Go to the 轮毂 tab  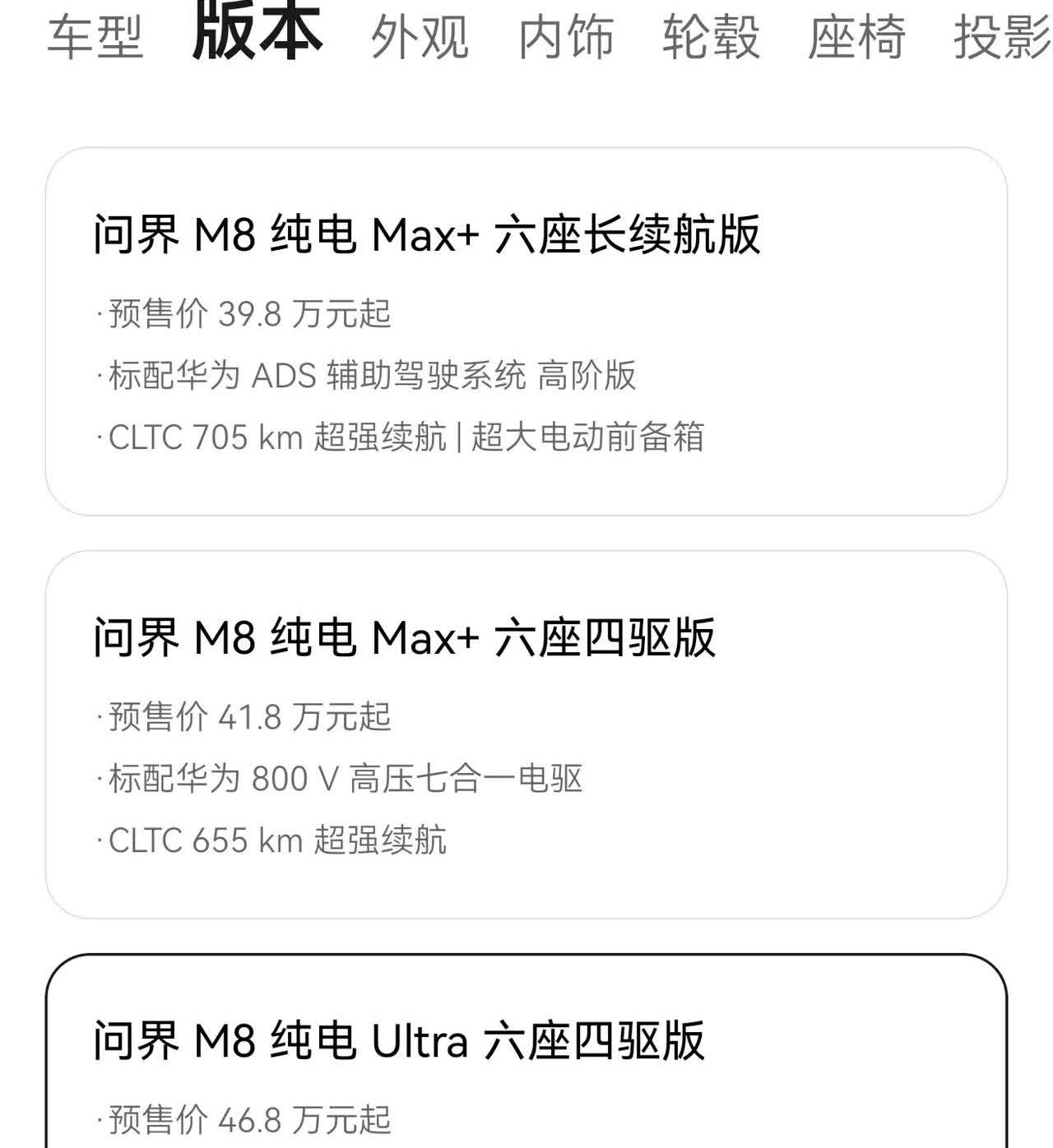coord(711,38)
